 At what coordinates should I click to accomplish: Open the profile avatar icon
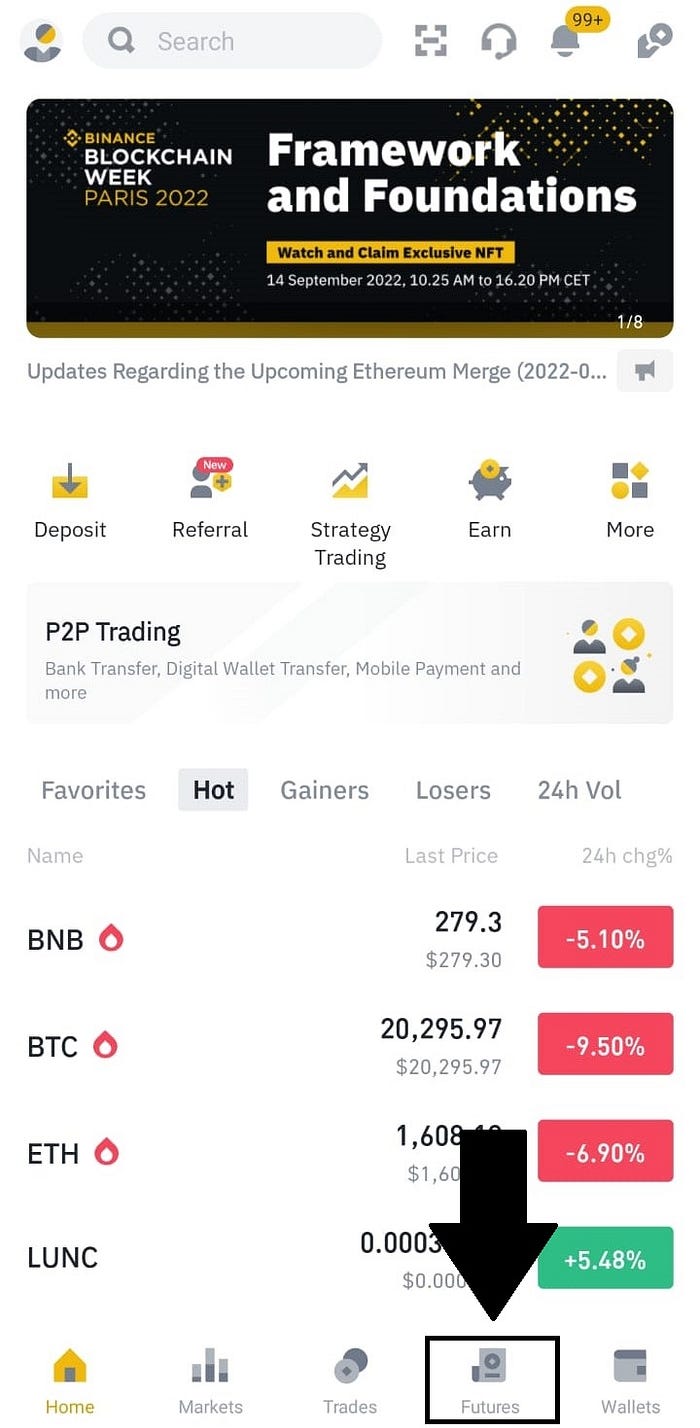(41, 41)
